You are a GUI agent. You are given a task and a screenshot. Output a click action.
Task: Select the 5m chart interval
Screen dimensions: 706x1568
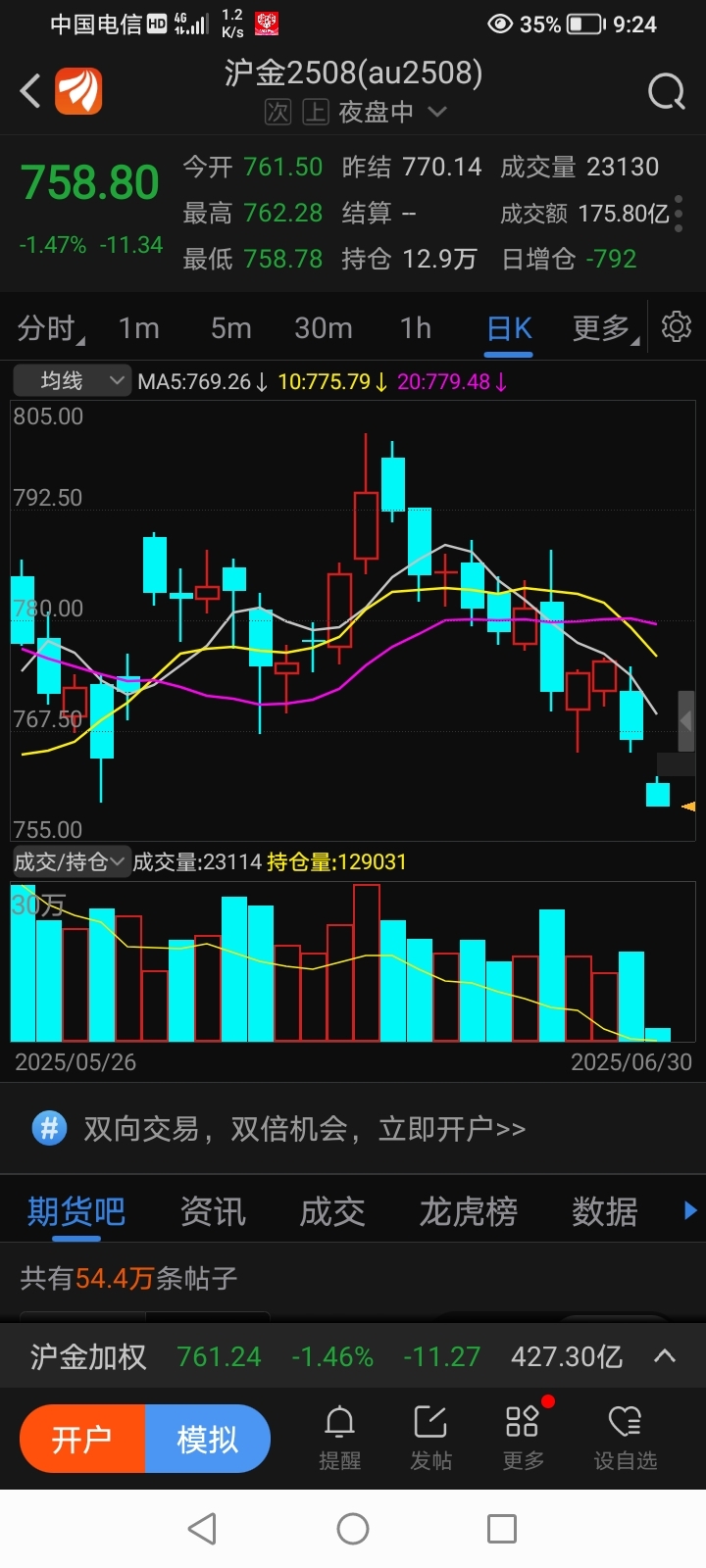pos(231,328)
